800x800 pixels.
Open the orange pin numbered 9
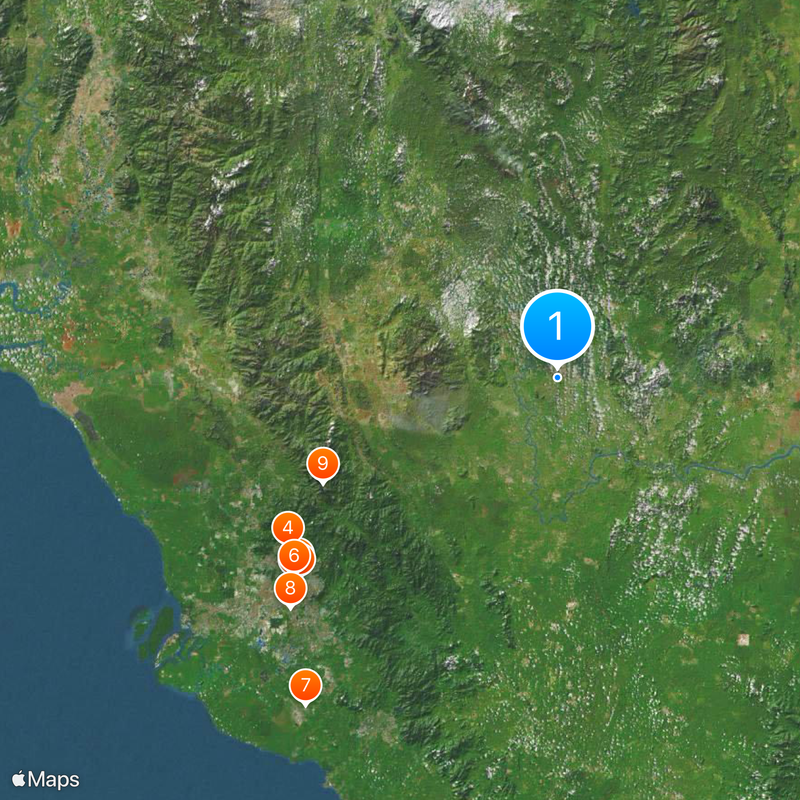pos(322,464)
